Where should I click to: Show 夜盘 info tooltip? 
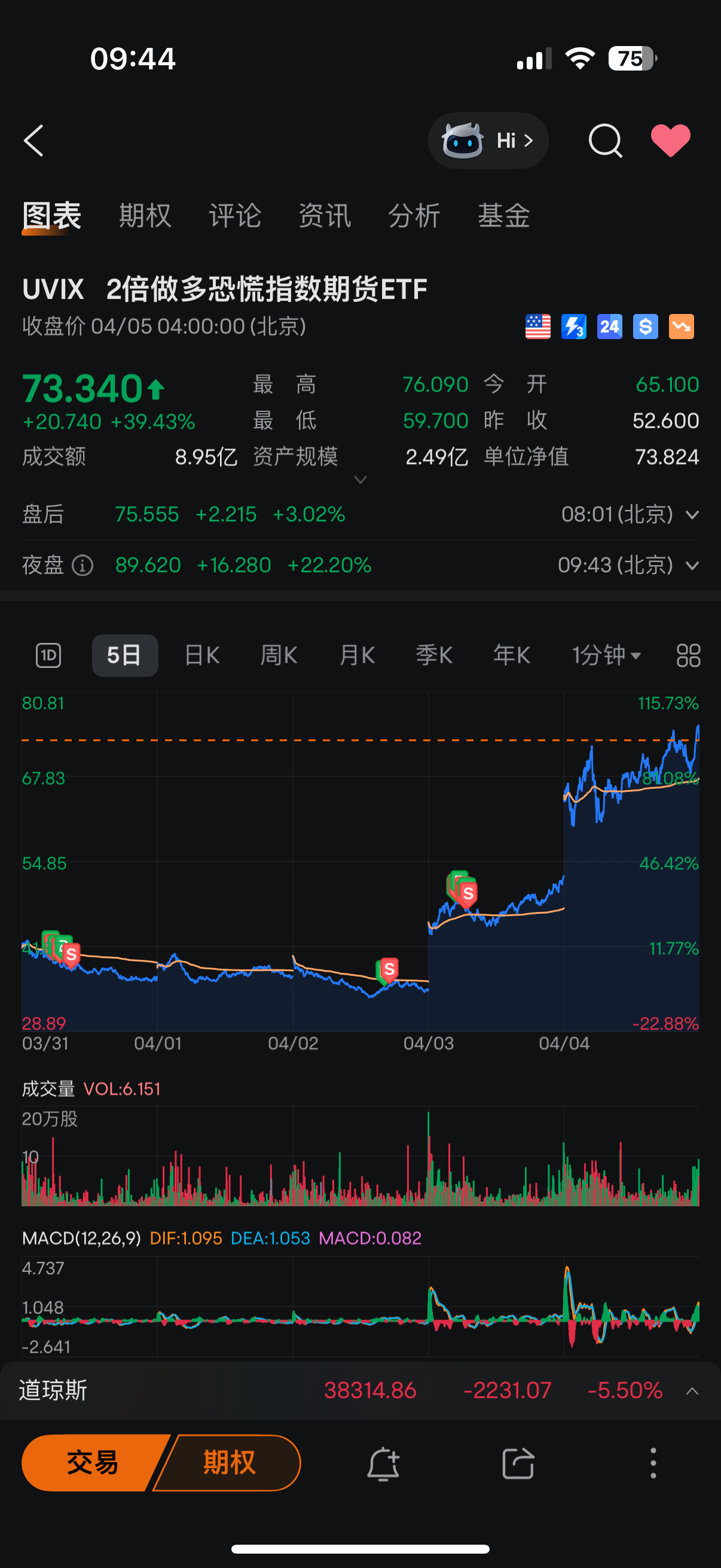coord(82,566)
